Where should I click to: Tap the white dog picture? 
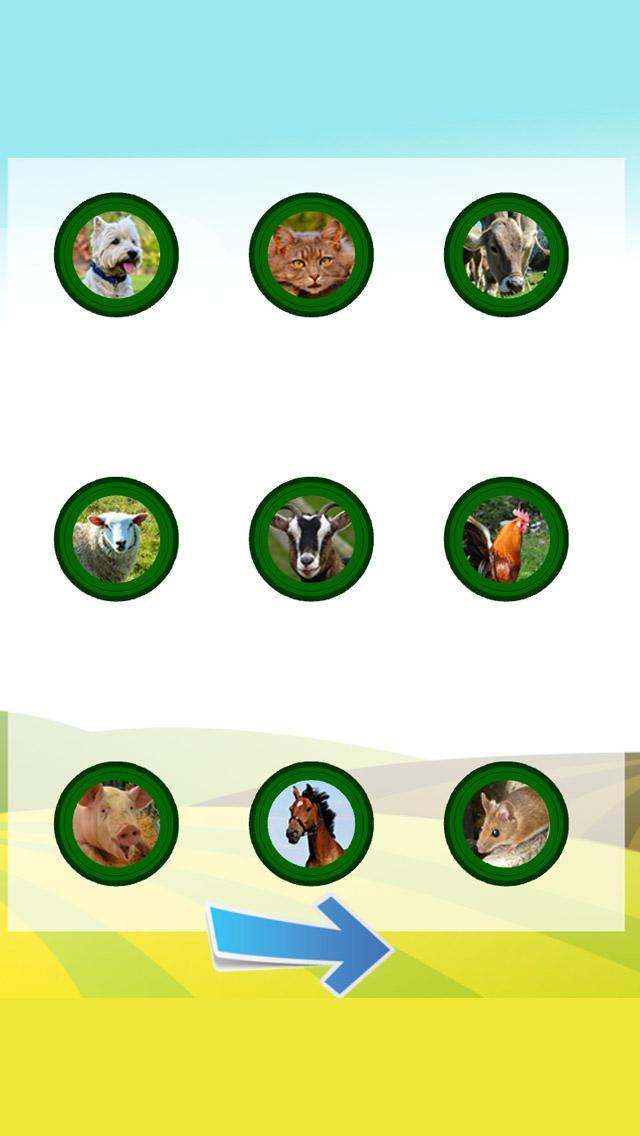point(116,255)
